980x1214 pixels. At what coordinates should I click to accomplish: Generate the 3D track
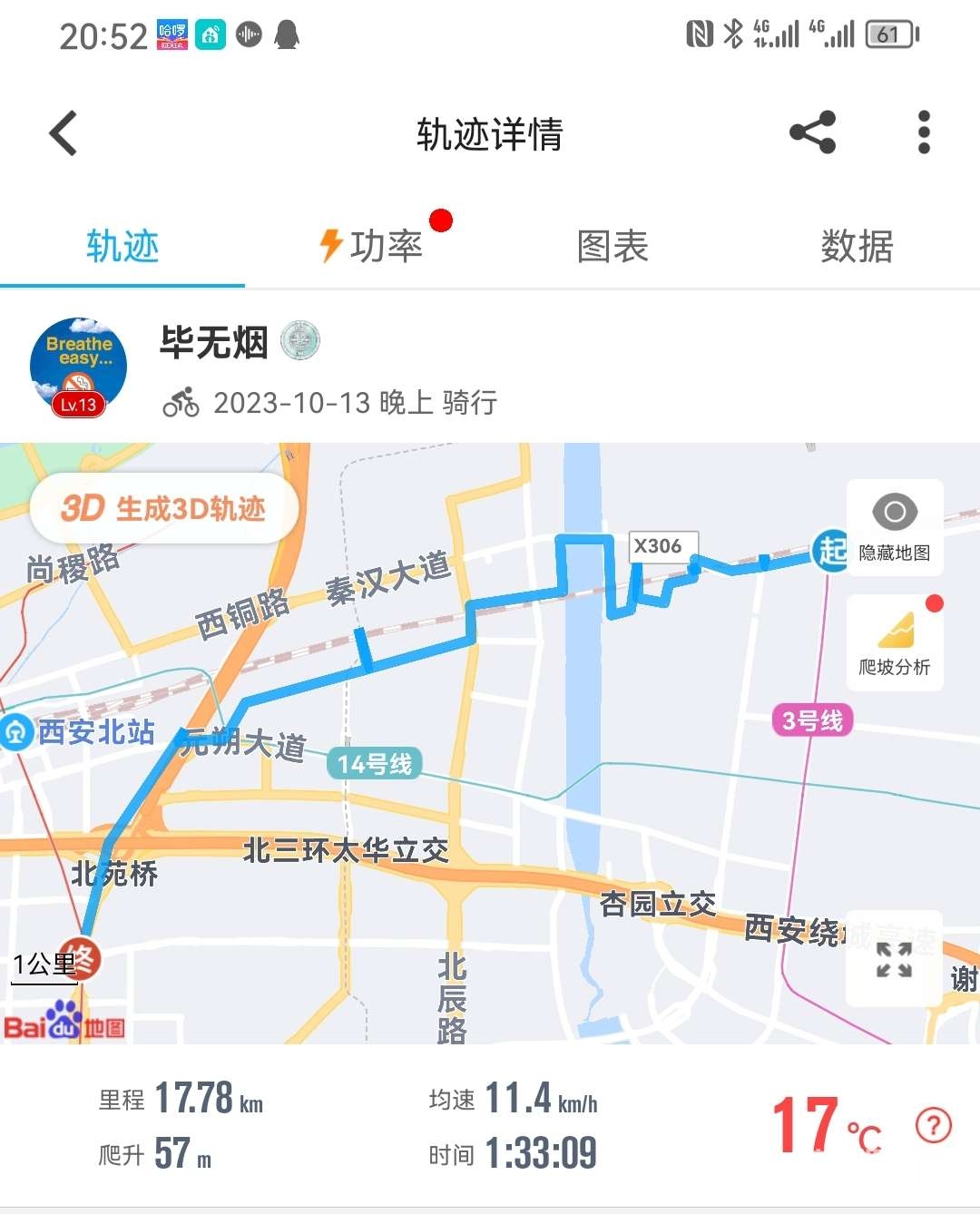coord(164,508)
